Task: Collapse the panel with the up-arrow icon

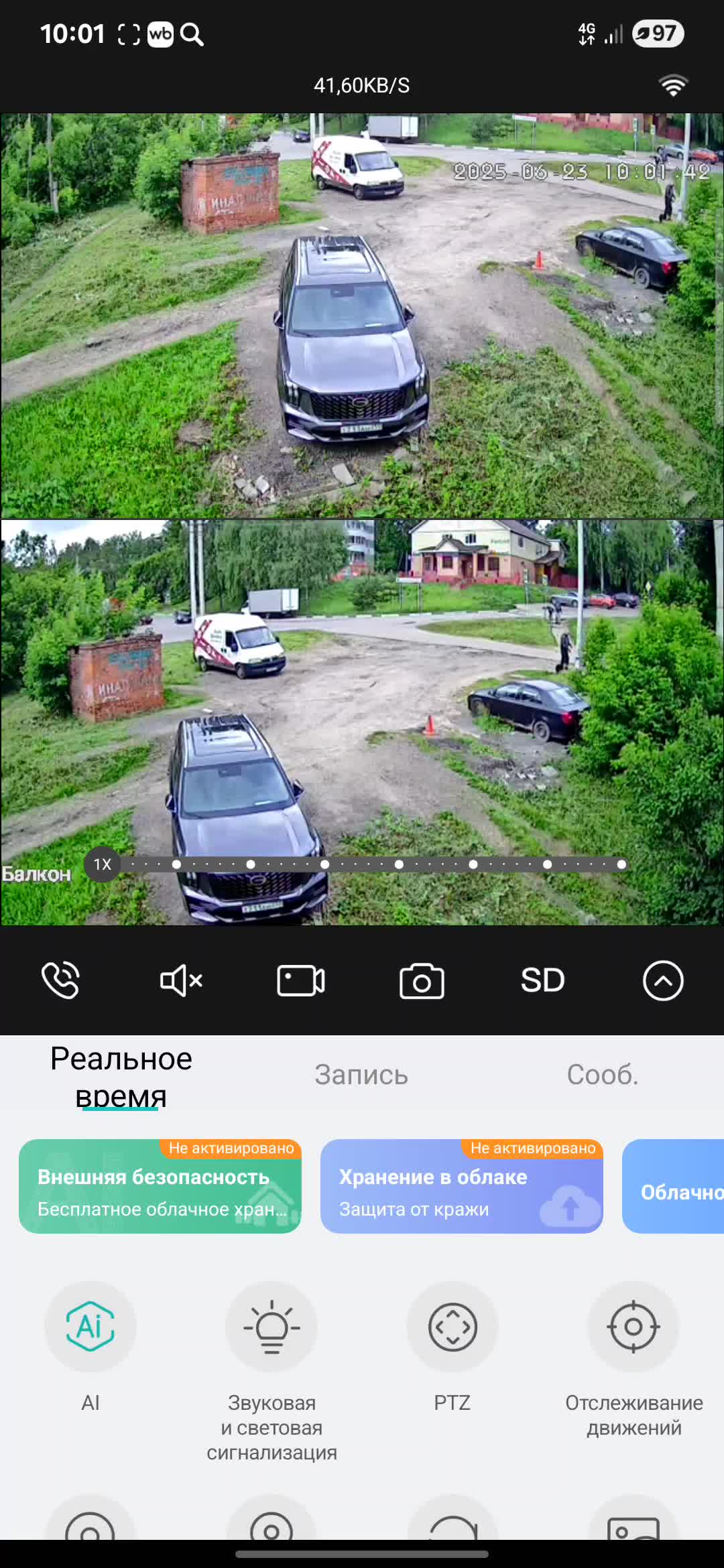Action: point(663,980)
